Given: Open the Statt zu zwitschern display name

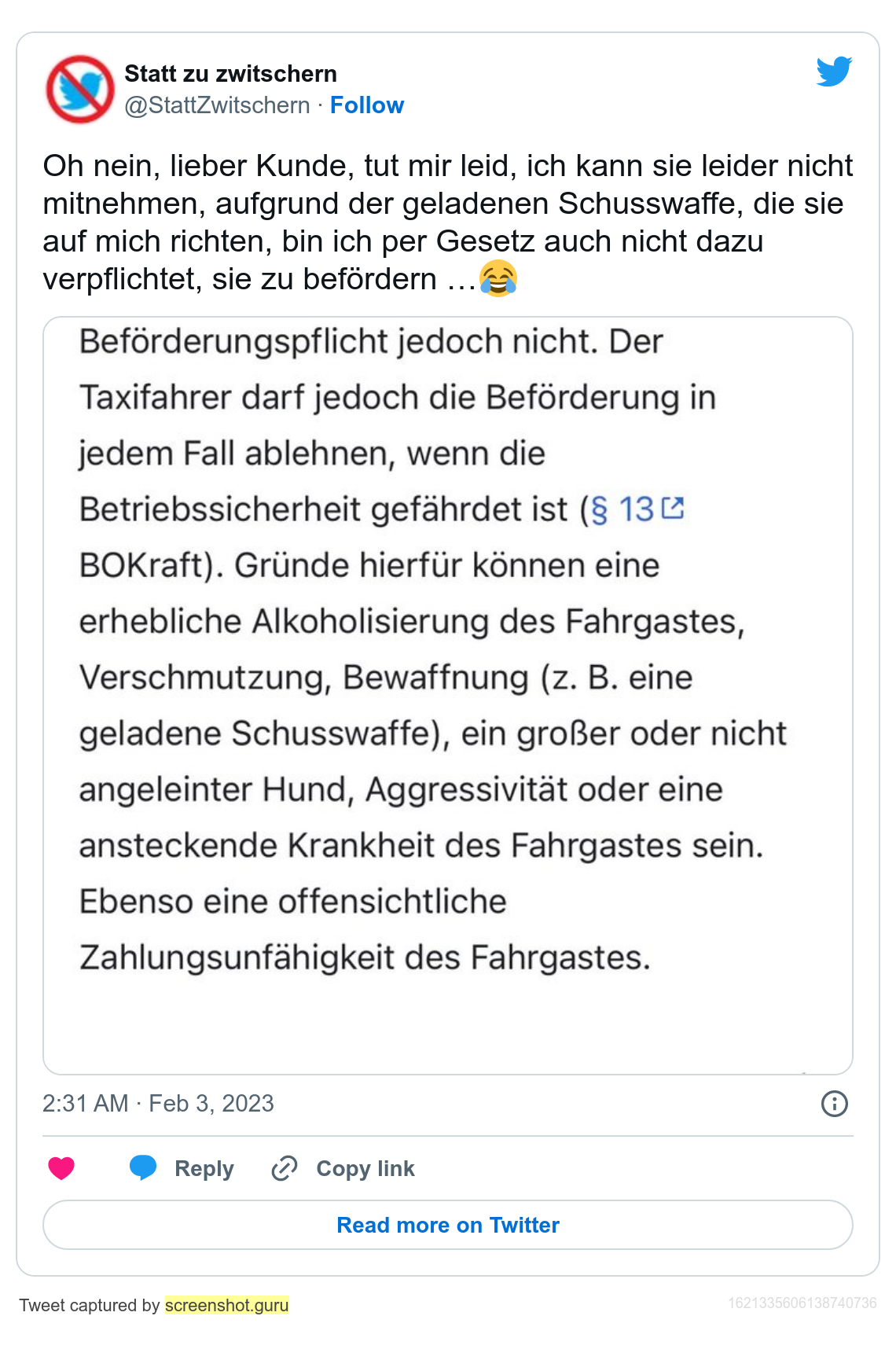Looking at the screenshot, I should coord(230,74).
